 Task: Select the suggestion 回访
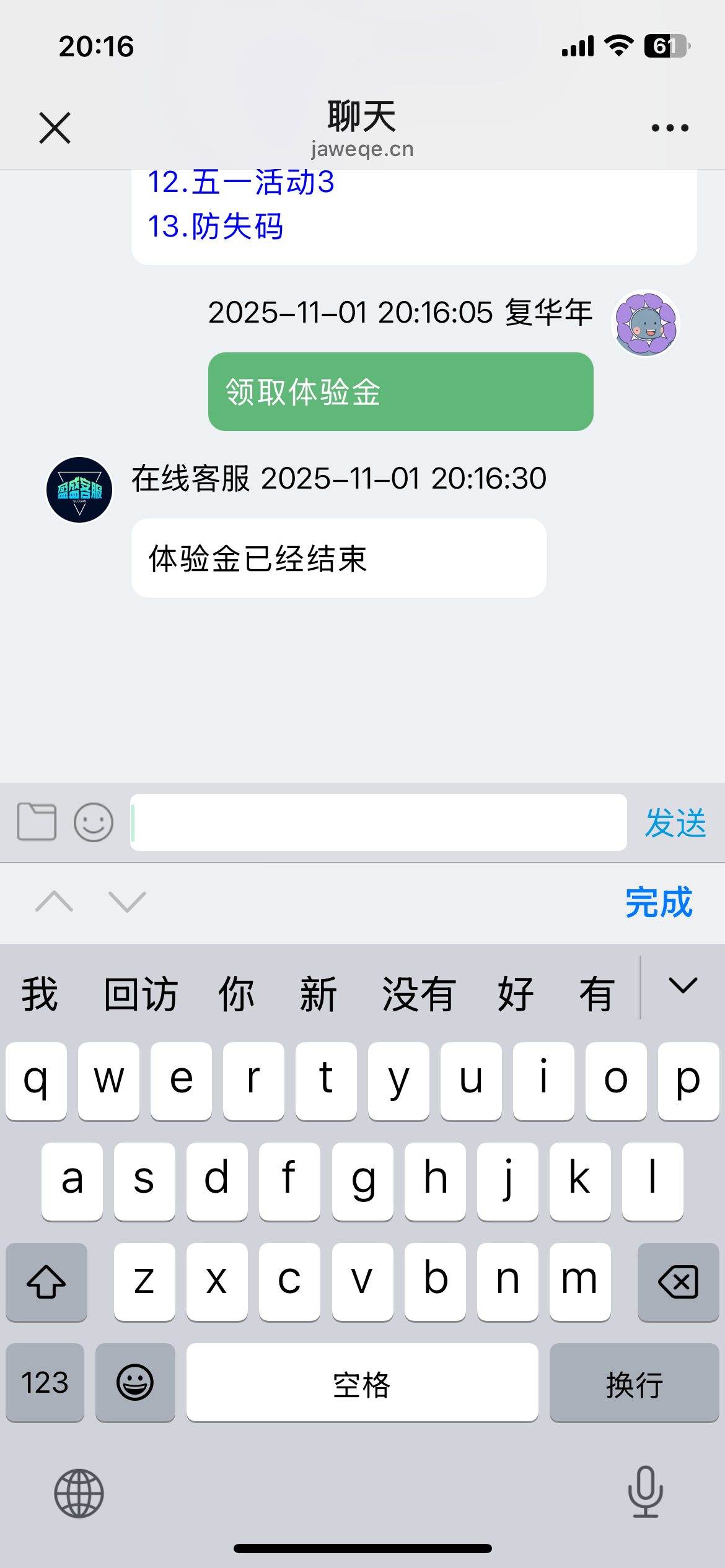[x=141, y=995]
